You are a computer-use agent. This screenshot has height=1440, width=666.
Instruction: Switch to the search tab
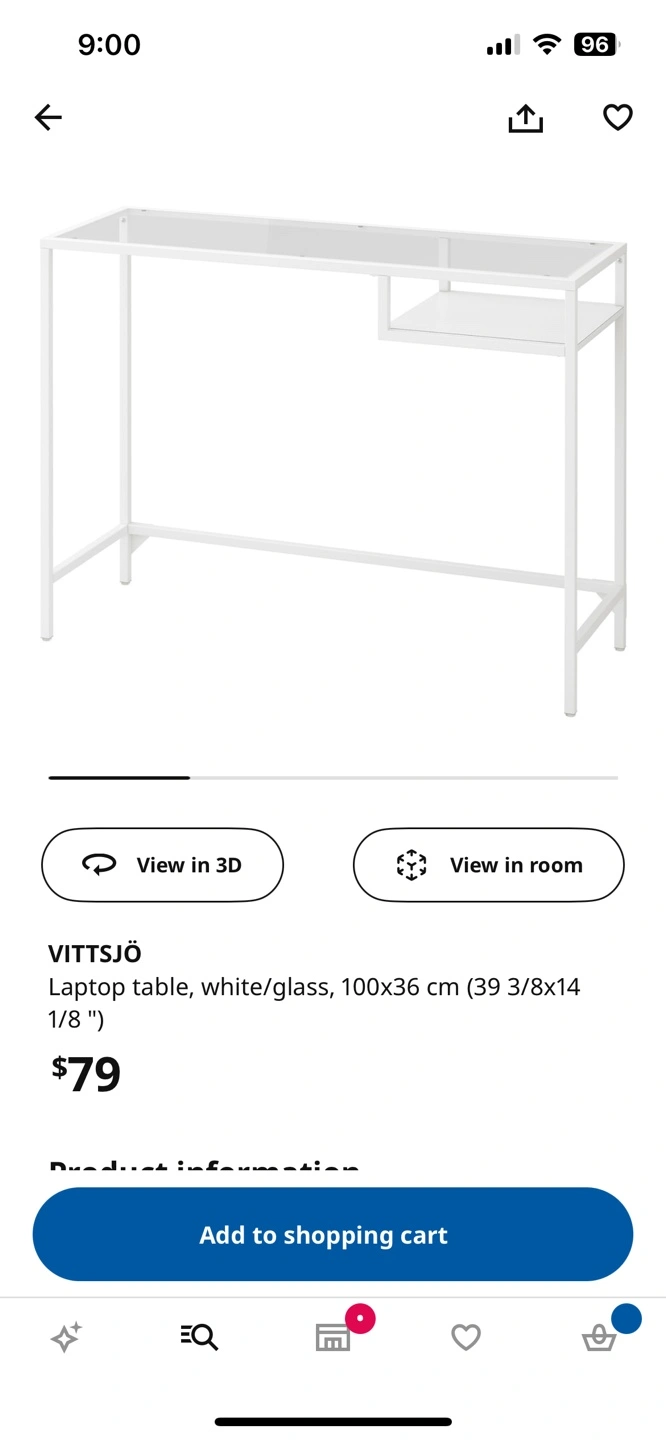click(x=200, y=1337)
